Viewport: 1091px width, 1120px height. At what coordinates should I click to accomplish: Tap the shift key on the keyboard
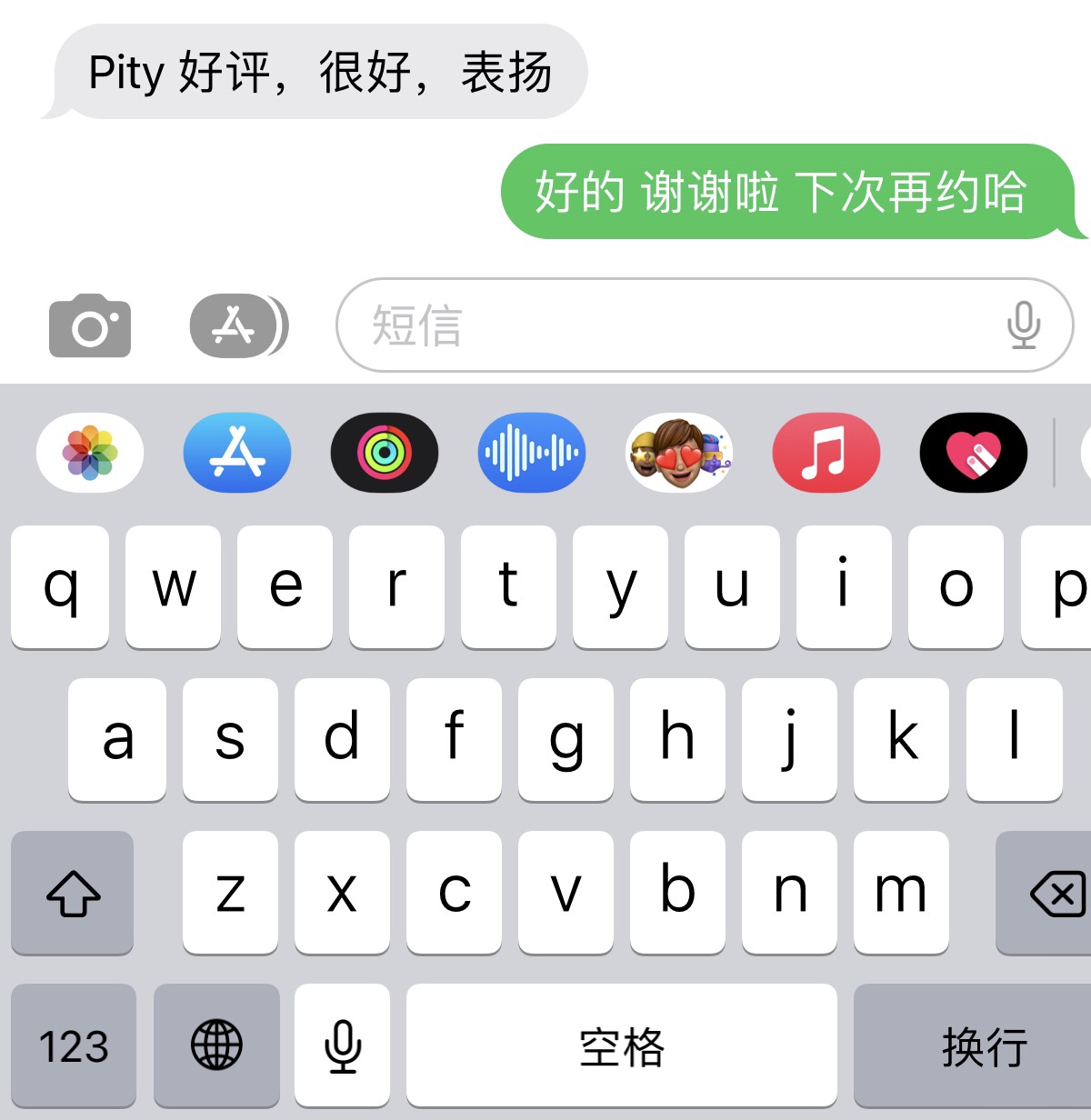[x=73, y=893]
